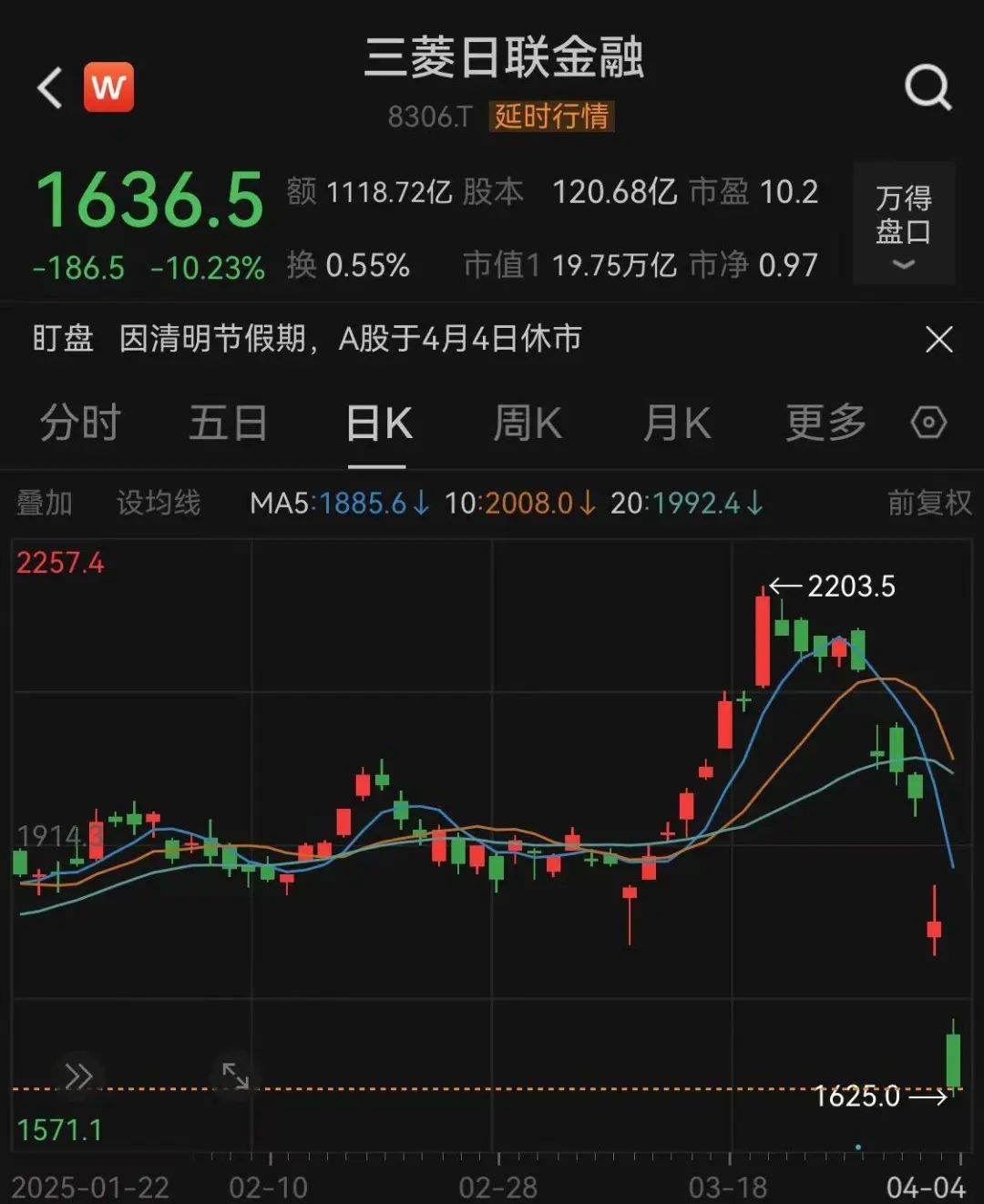Change the 前复权 adjustment mode
The image size is (984, 1204).
(x=929, y=503)
